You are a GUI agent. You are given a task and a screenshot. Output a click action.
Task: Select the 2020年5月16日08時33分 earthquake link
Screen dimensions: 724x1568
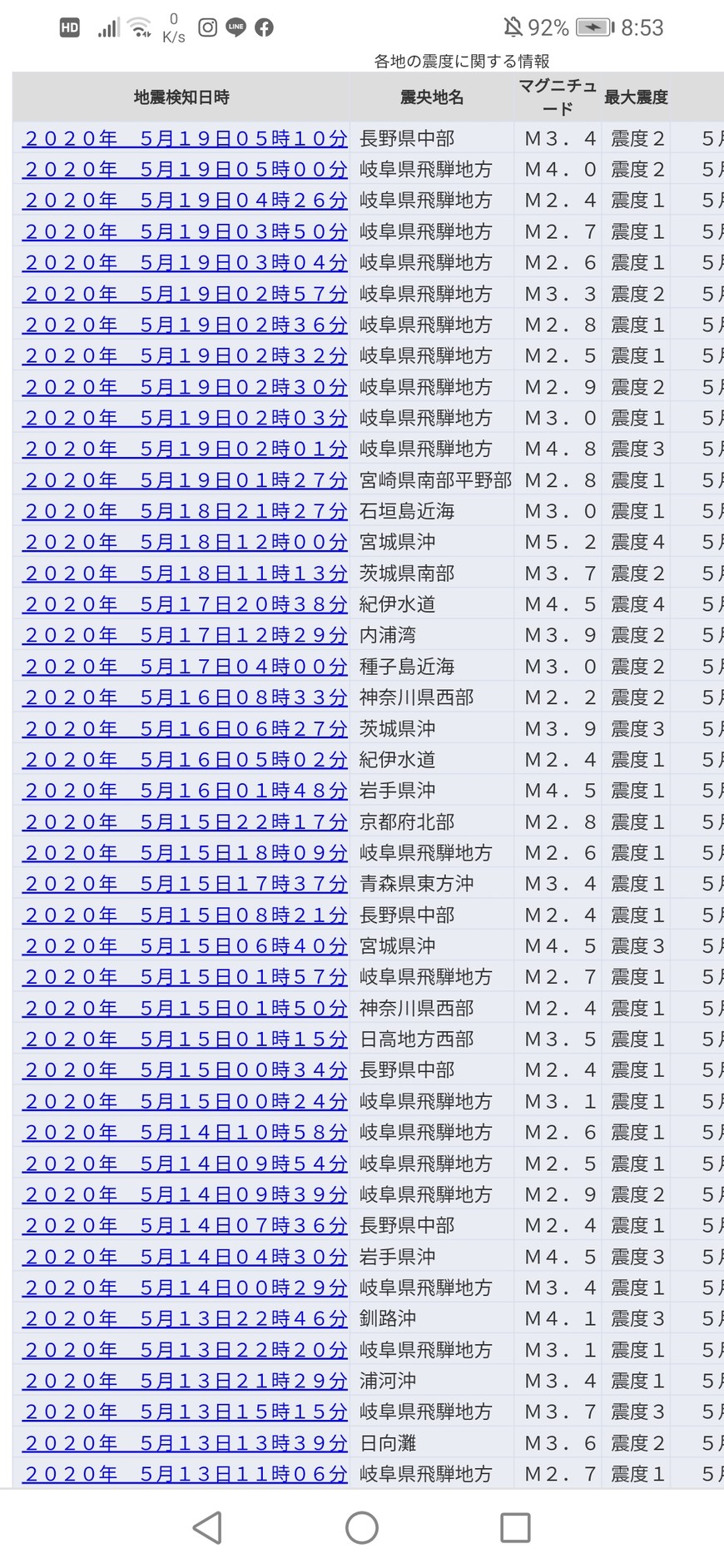coord(186,697)
